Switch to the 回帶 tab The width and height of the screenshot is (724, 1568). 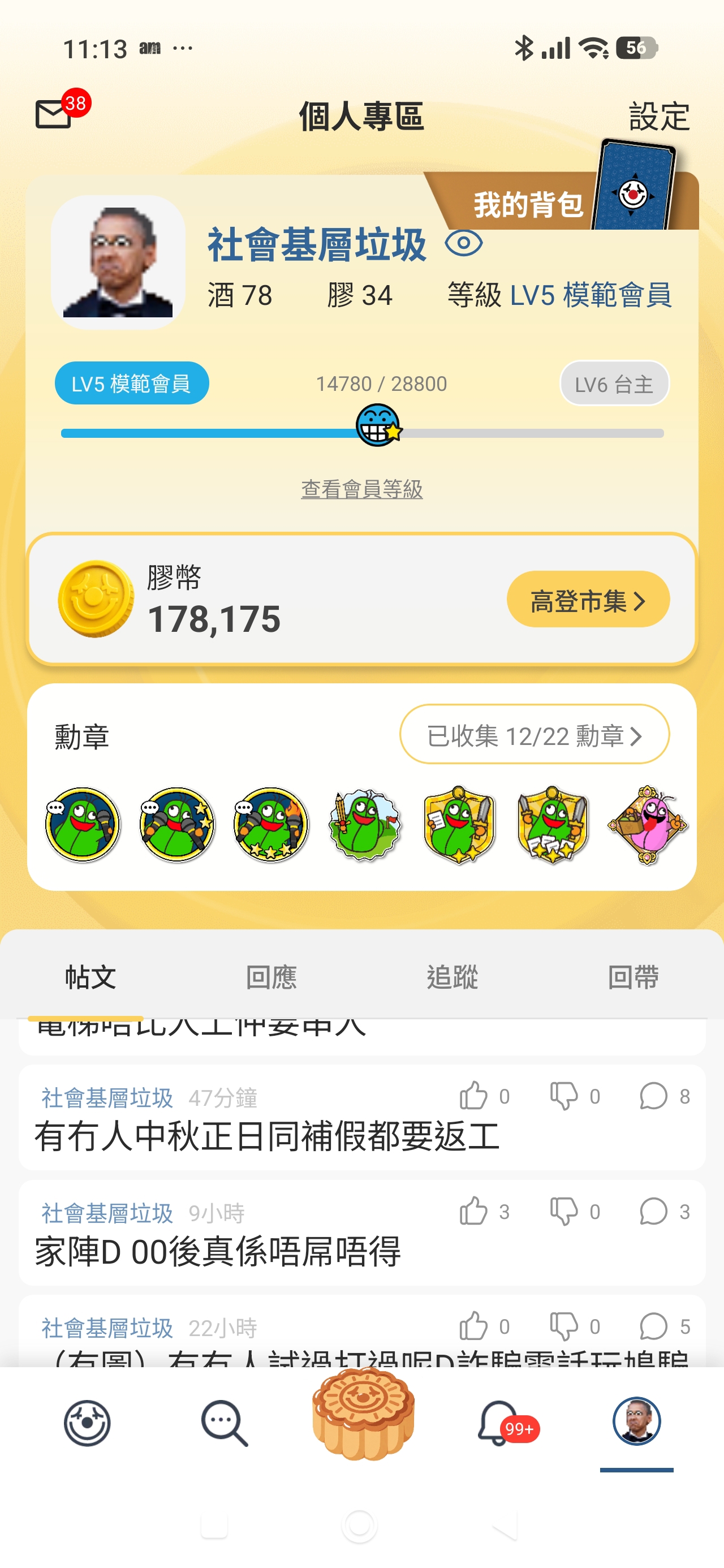(633, 977)
